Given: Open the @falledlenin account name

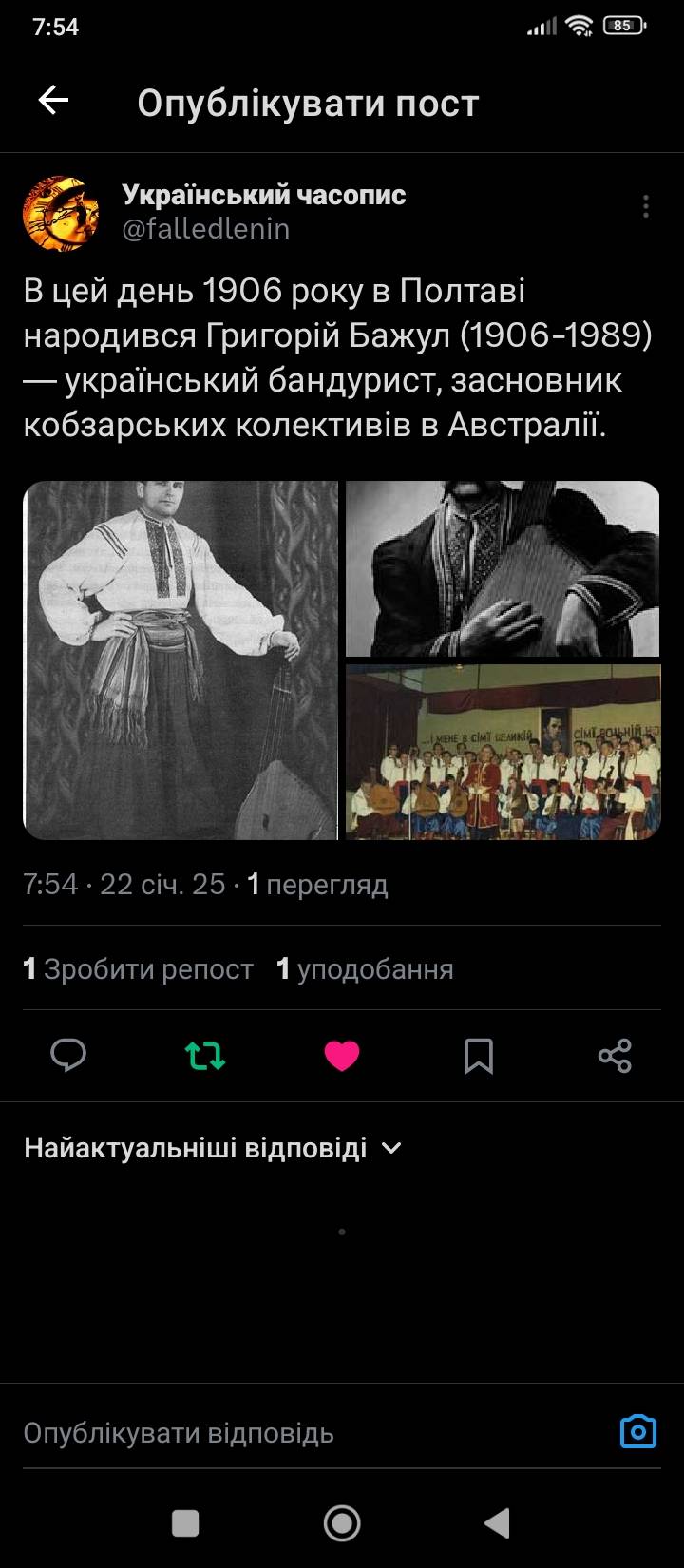Looking at the screenshot, I should point(206,229).
